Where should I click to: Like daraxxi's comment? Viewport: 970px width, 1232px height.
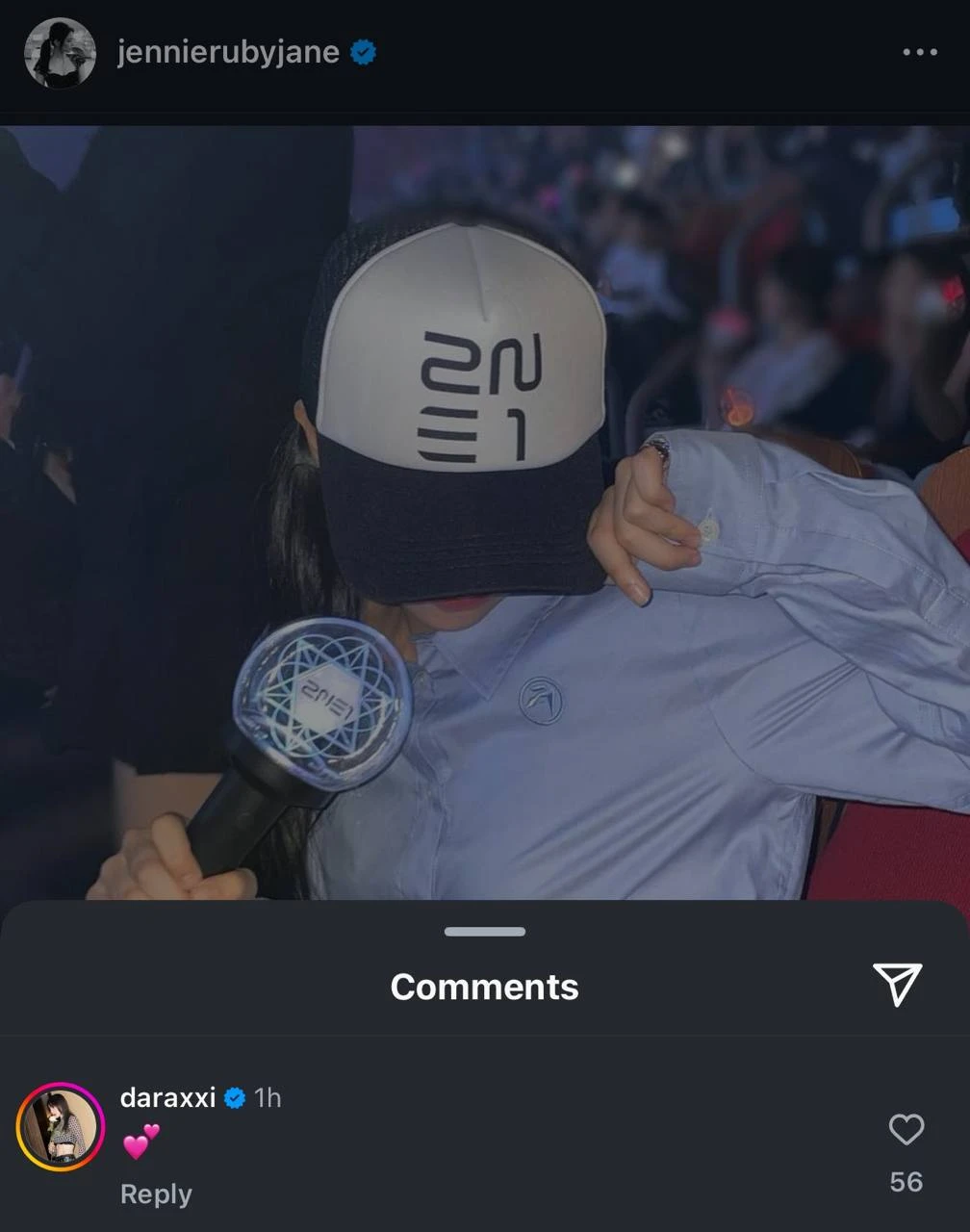point(906,1129)
